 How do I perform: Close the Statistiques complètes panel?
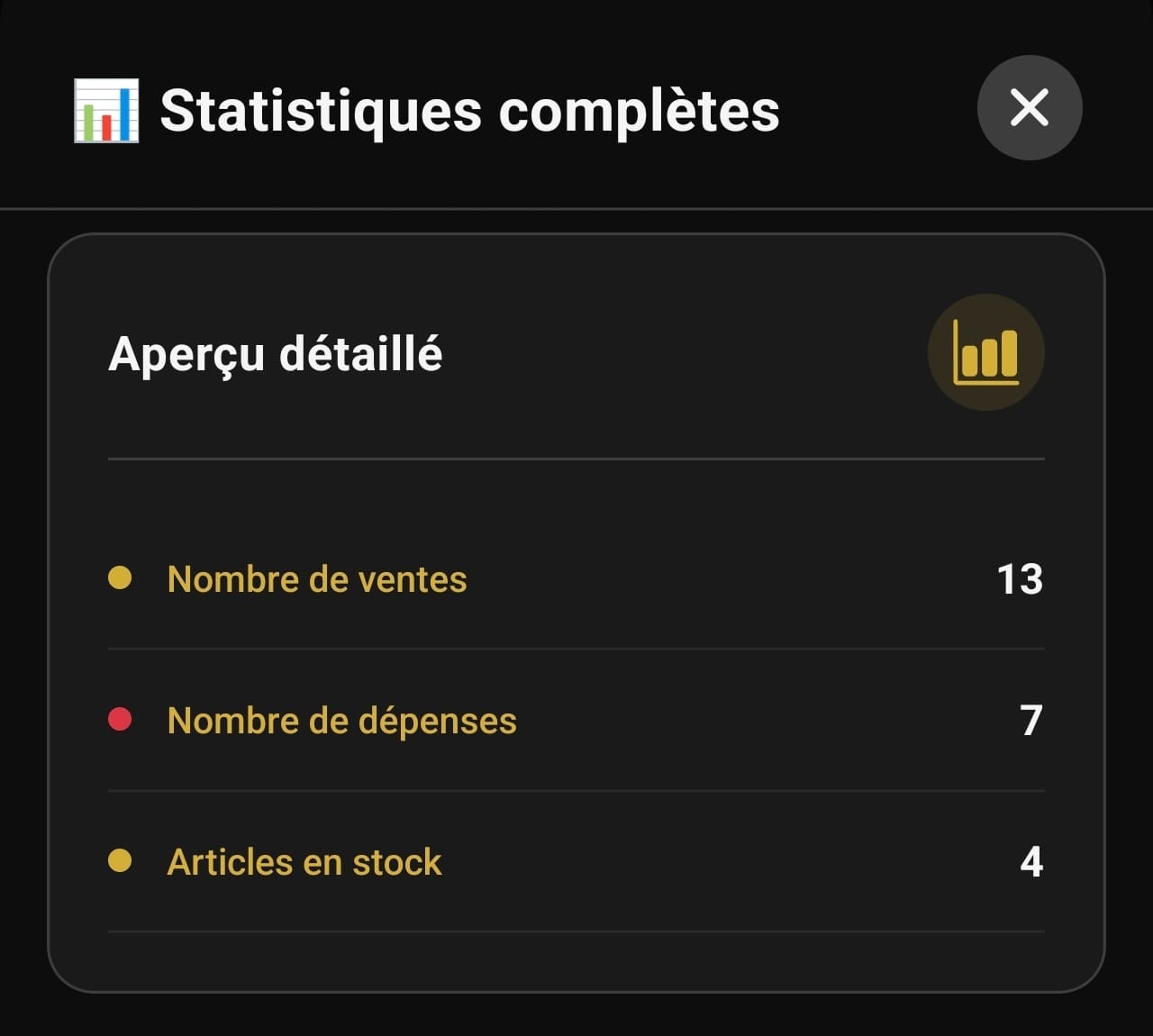pos(1029,108)
